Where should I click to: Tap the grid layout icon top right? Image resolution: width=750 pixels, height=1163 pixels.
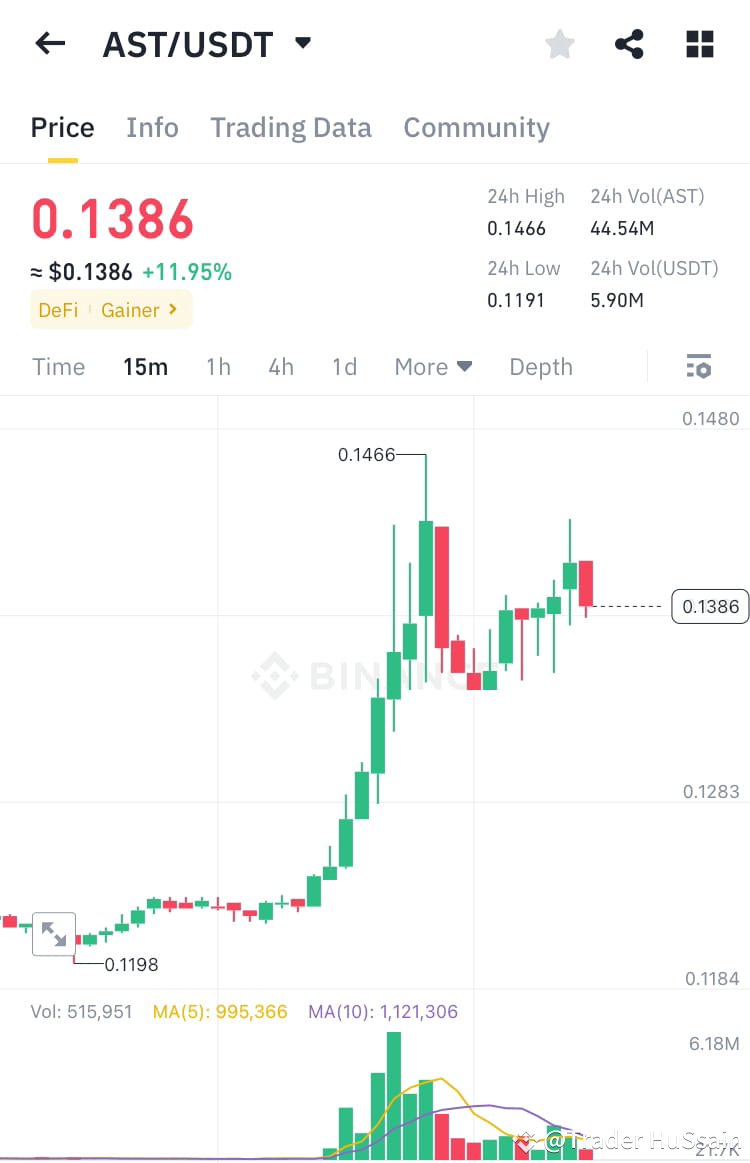699,43
